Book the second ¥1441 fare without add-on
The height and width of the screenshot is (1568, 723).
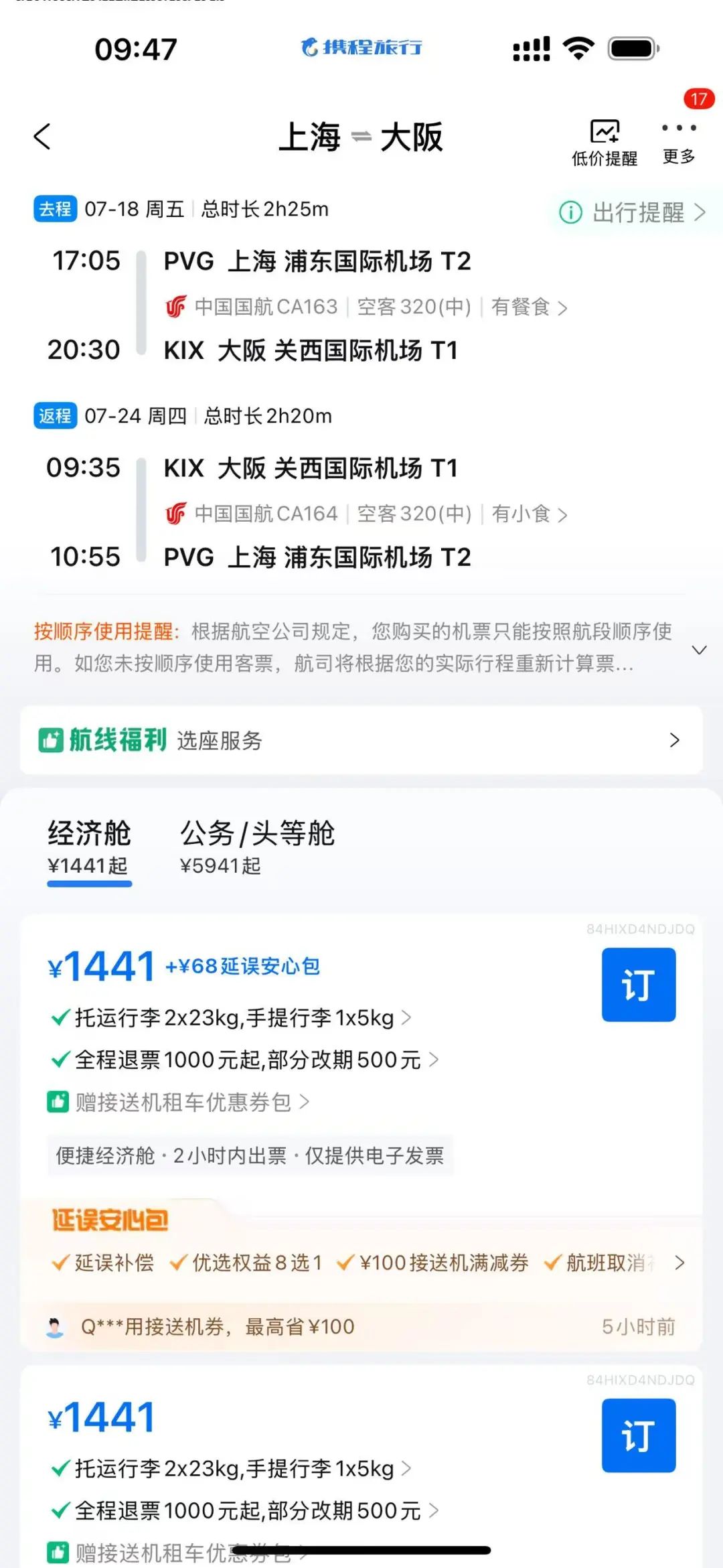[x=638, y=1435]
